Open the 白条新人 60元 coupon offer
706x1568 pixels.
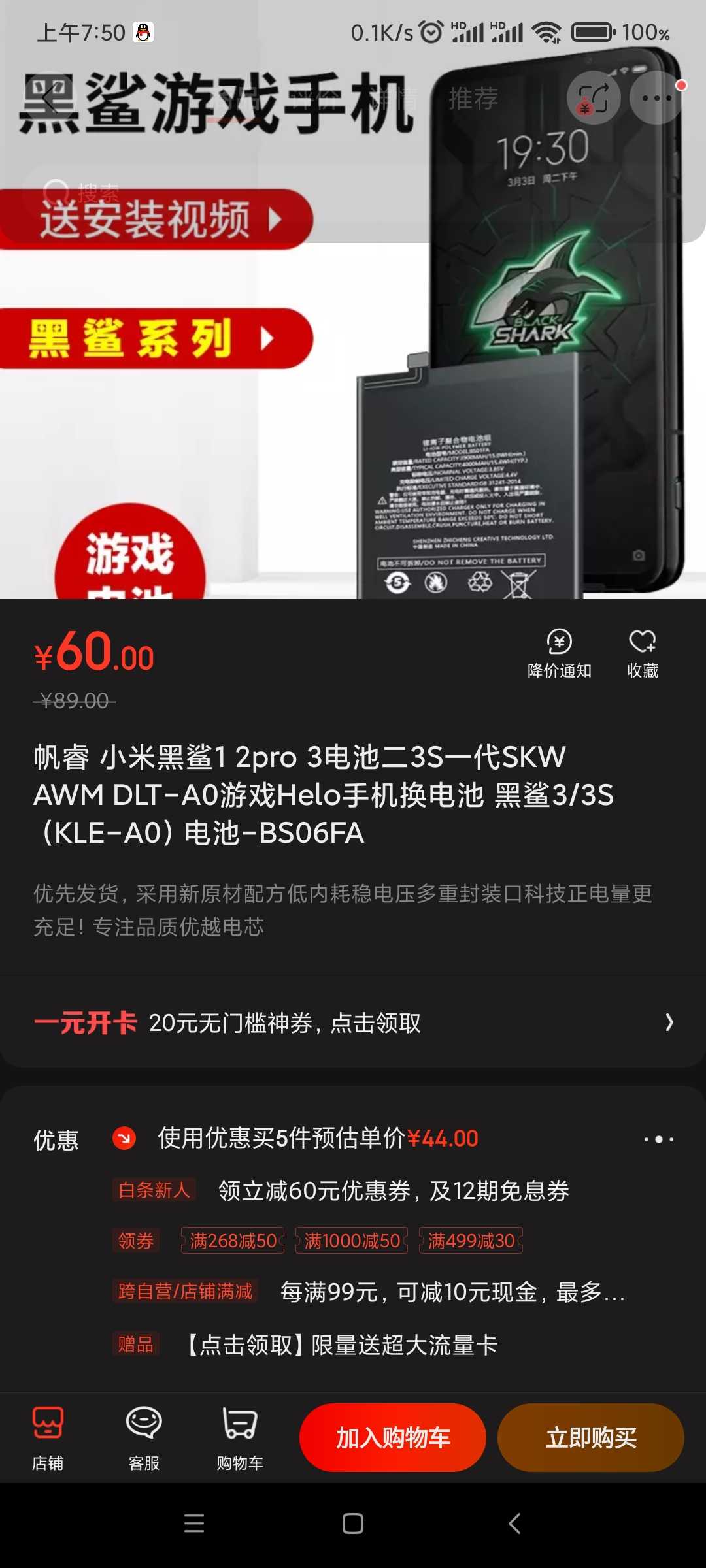tap(392, 1191)
